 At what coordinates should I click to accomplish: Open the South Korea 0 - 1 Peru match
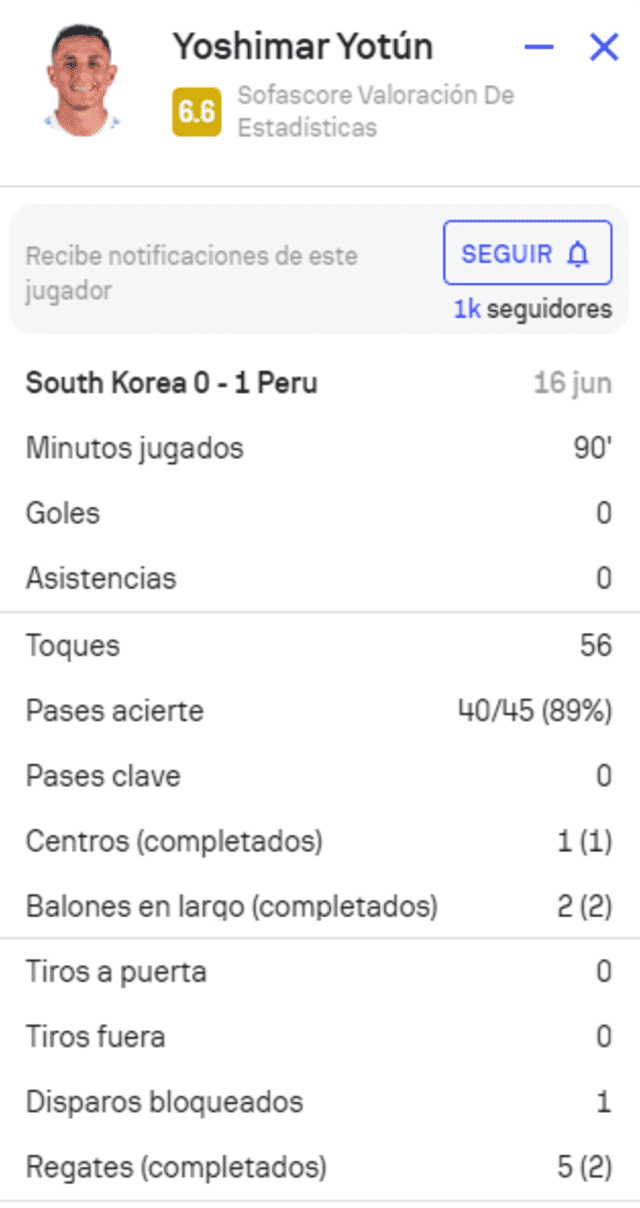[x=171, y=384]
